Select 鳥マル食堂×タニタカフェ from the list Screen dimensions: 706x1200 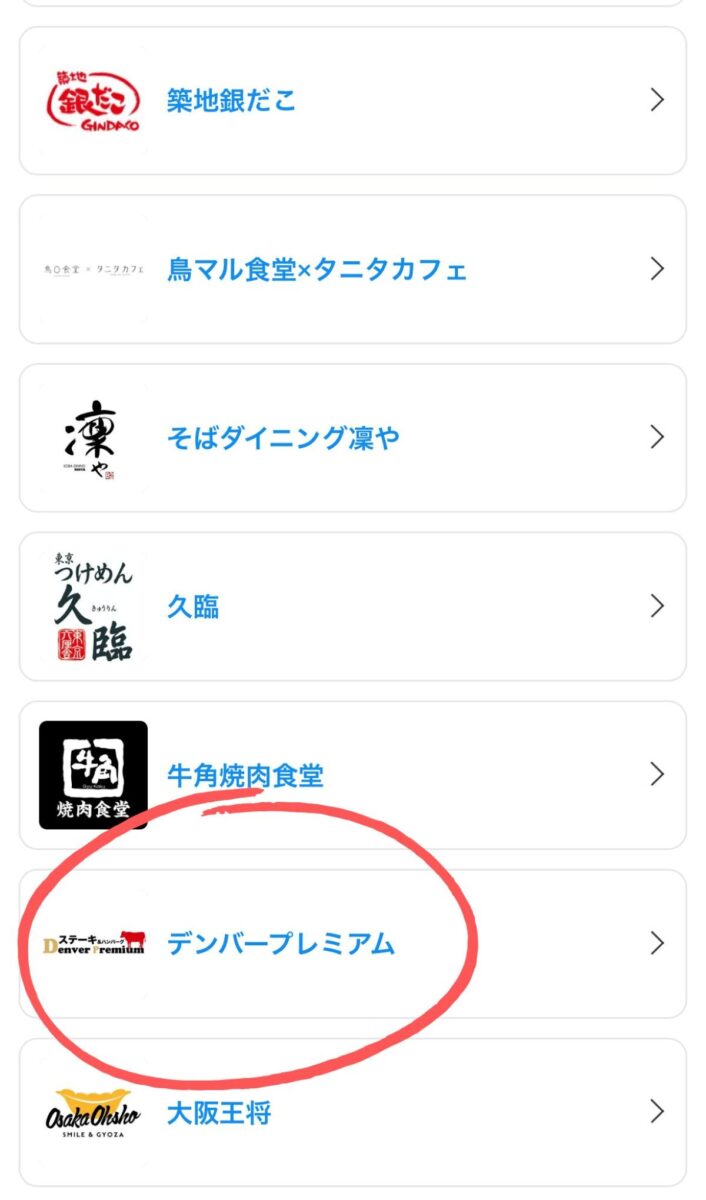(x=352, y=269)
